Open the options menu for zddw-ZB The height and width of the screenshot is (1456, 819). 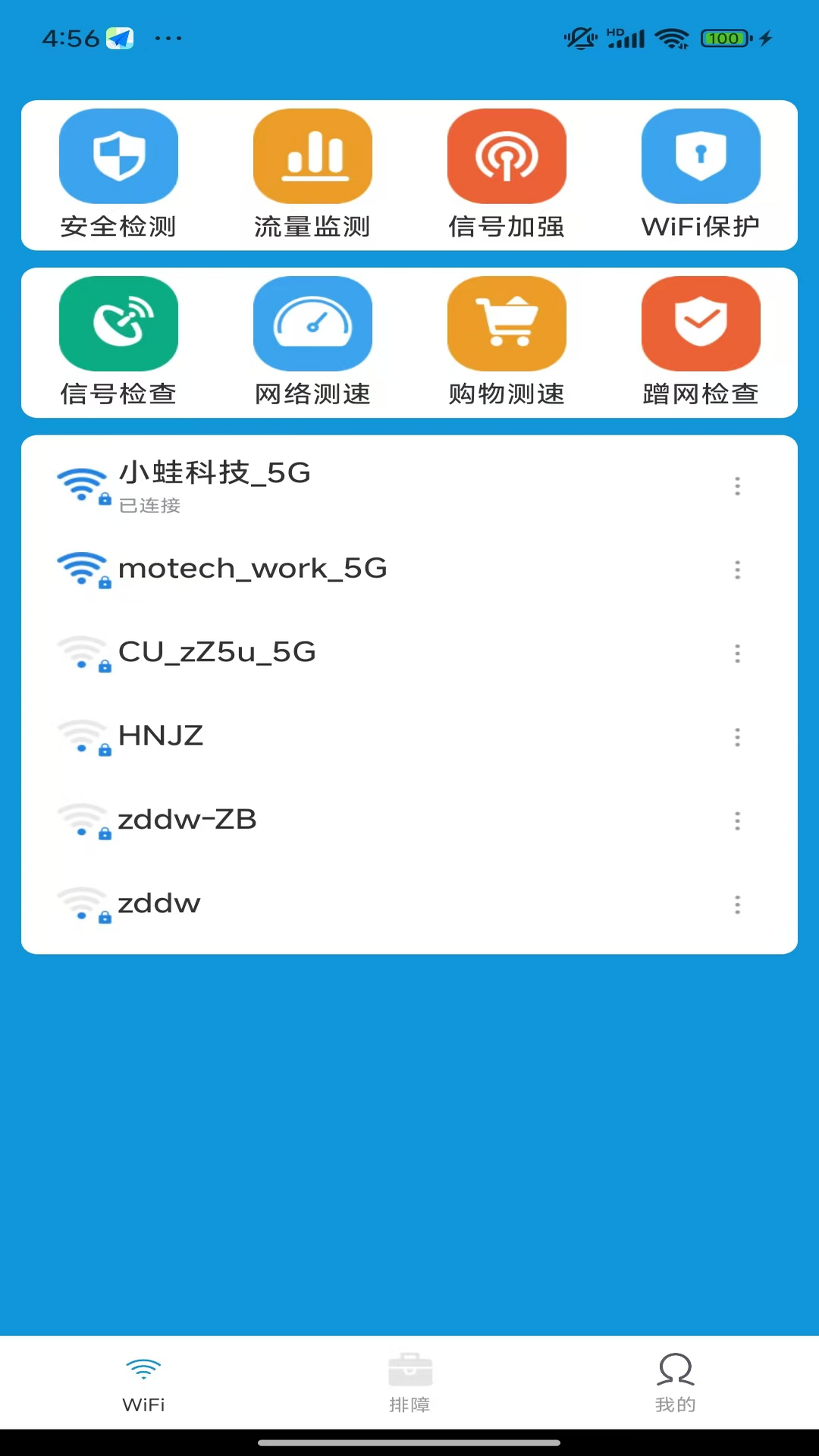click(x=737, y=821)
